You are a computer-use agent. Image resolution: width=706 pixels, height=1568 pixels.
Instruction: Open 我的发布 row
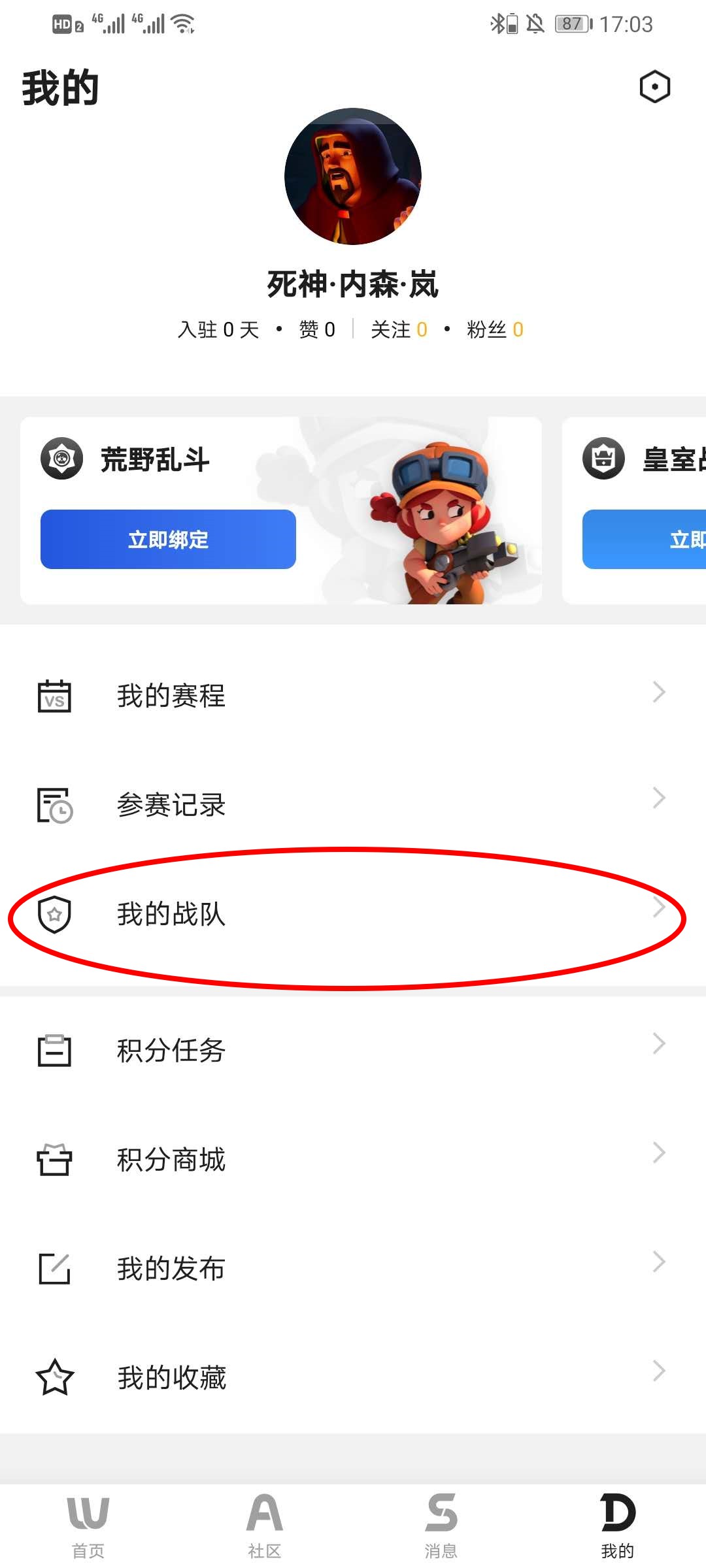pos(353,1268)
